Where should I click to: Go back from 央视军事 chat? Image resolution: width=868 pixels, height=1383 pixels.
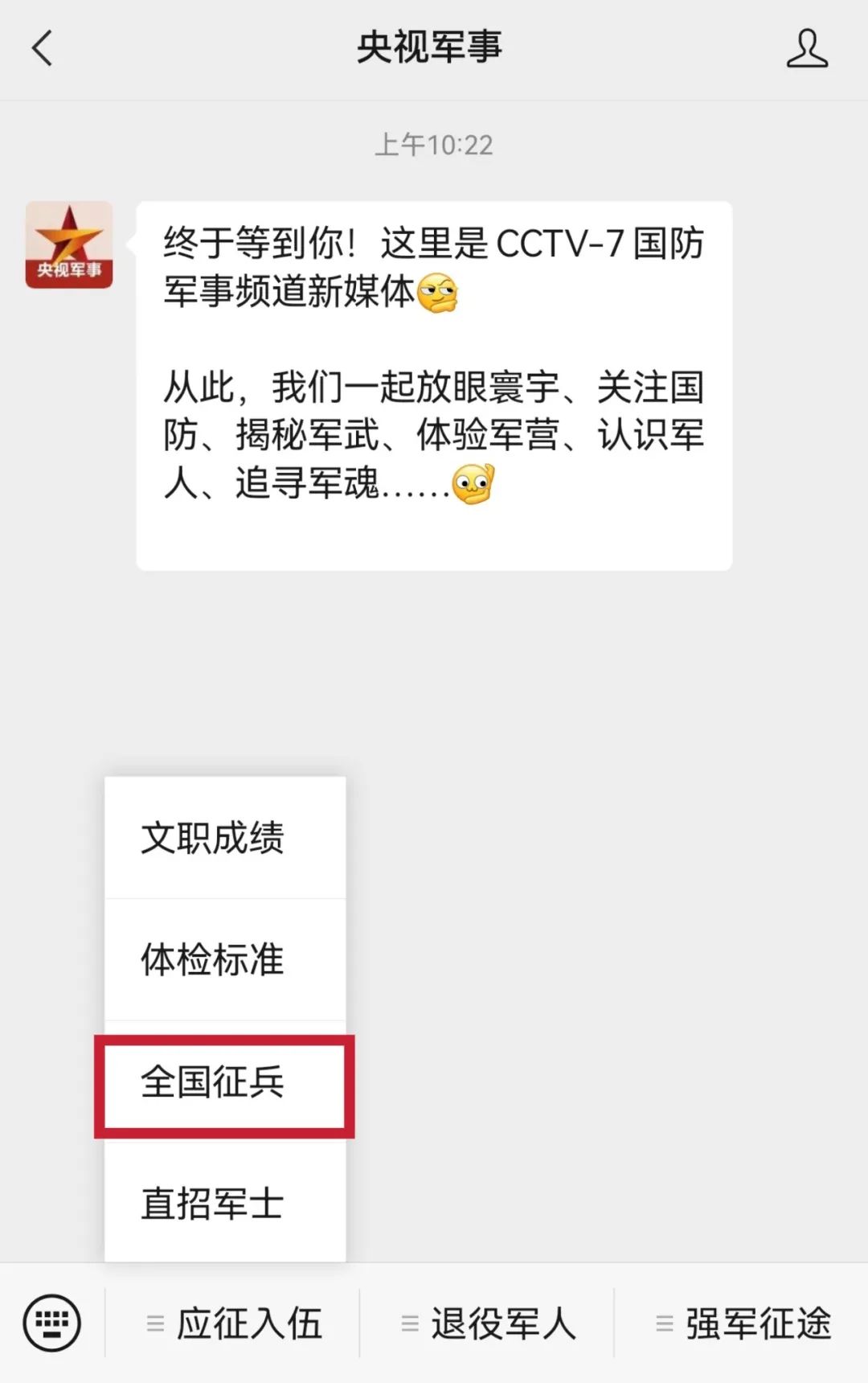point(43,48)
